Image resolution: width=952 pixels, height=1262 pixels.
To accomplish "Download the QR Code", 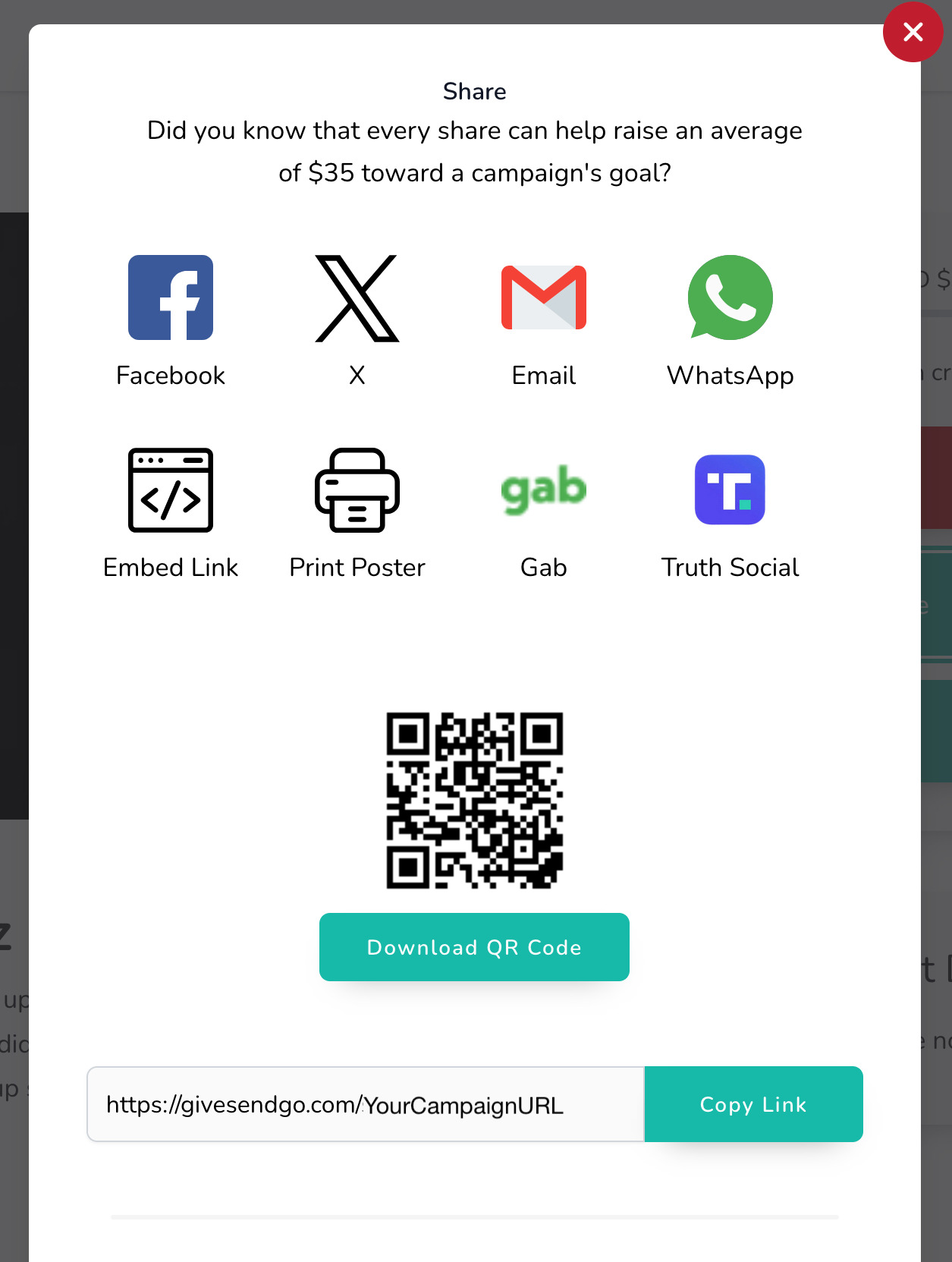I will [x=474, y=947].
